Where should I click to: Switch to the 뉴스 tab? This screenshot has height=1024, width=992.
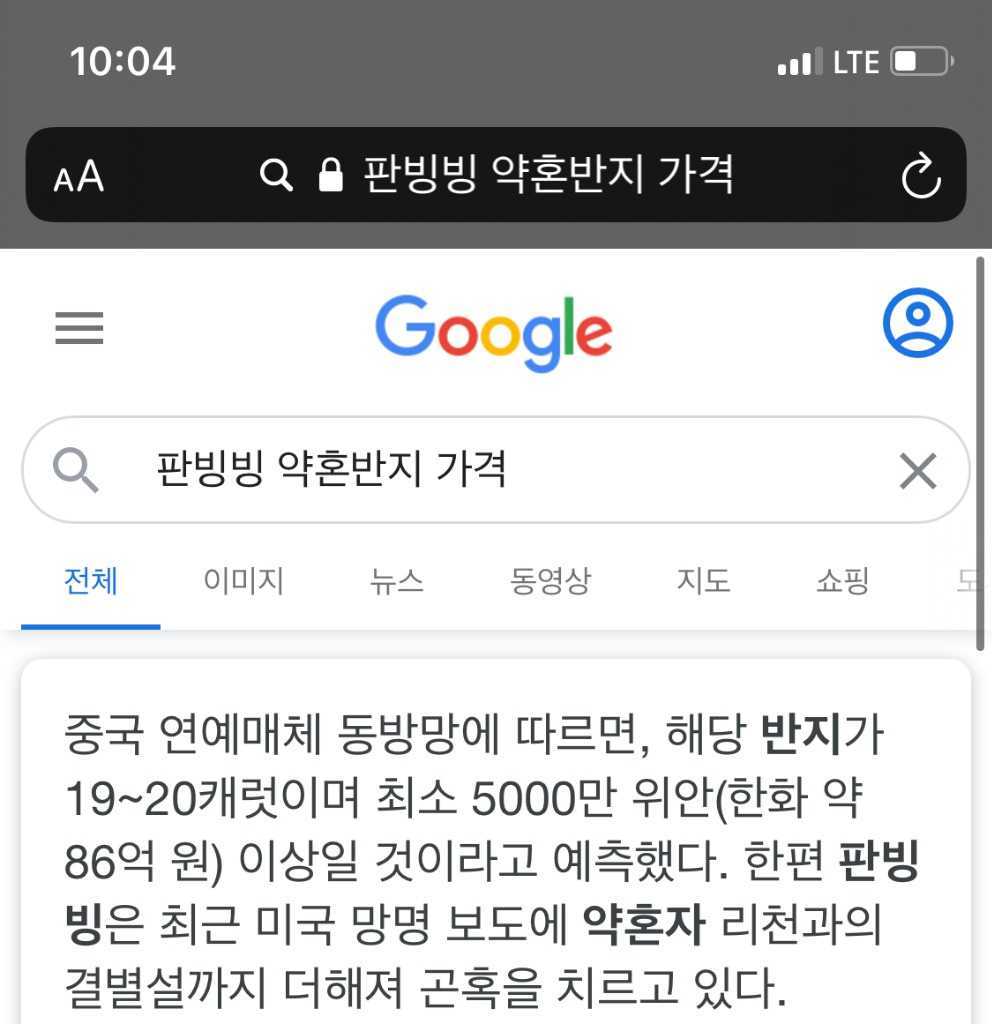click(397, 581)
